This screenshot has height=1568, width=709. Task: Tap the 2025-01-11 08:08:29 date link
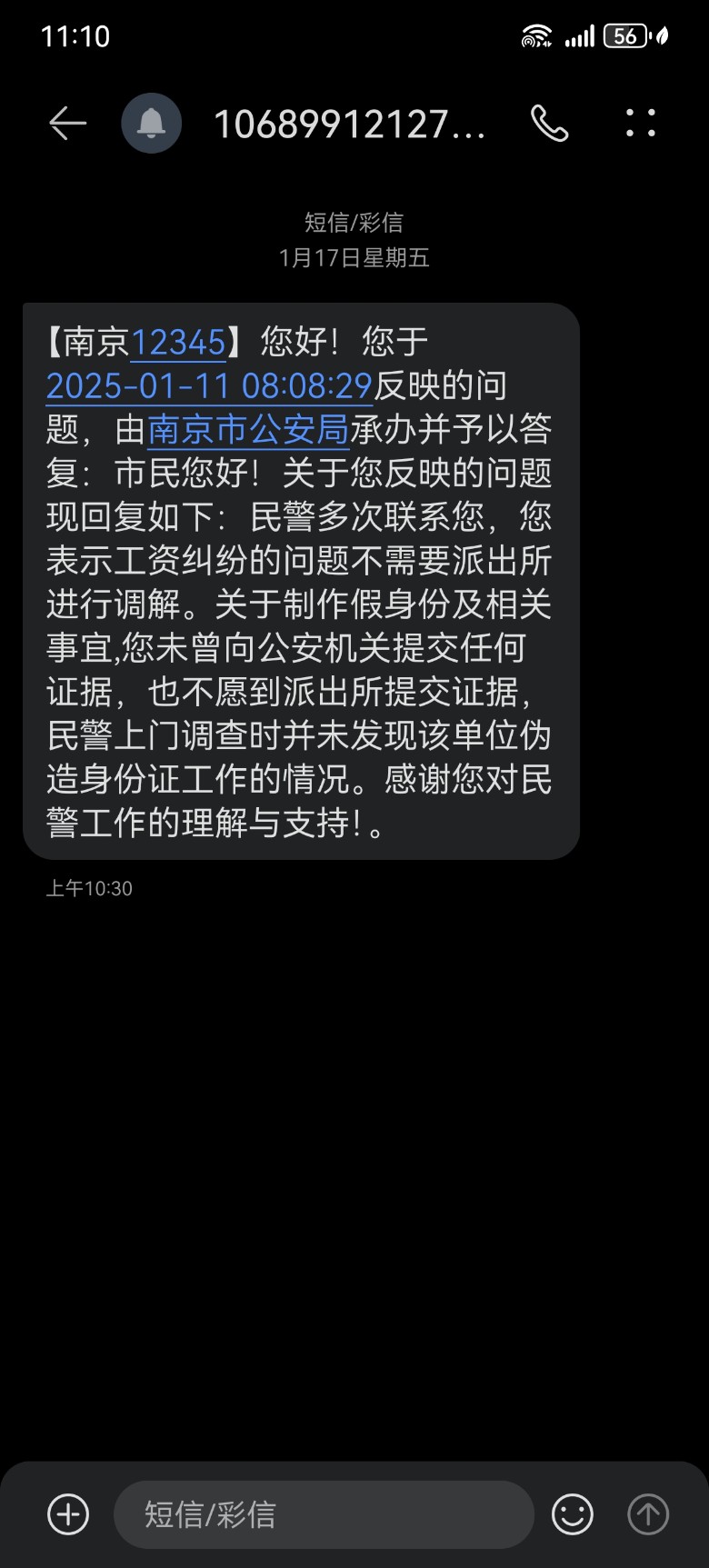coord(209,386)
